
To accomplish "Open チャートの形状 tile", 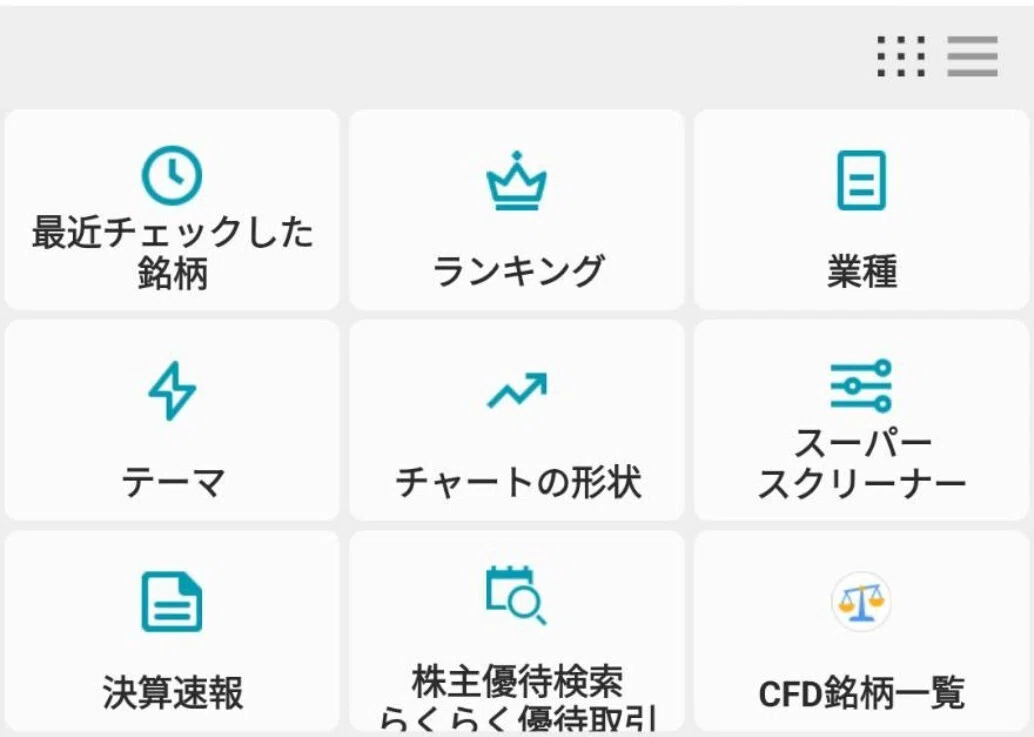I will tap(517, 420).
